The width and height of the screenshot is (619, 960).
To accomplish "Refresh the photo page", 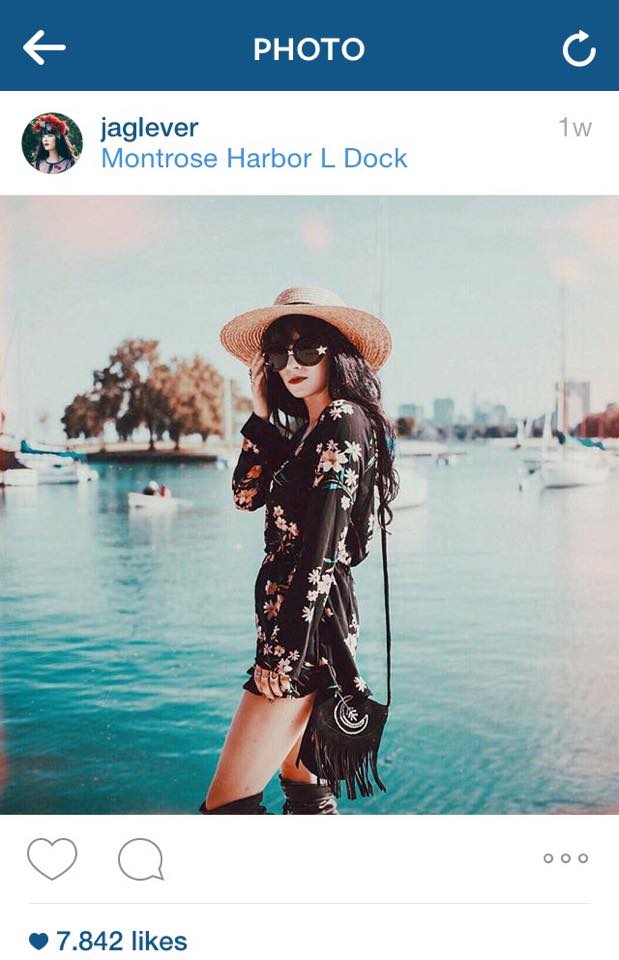I will pyautogui.click(x=579, y=49).
